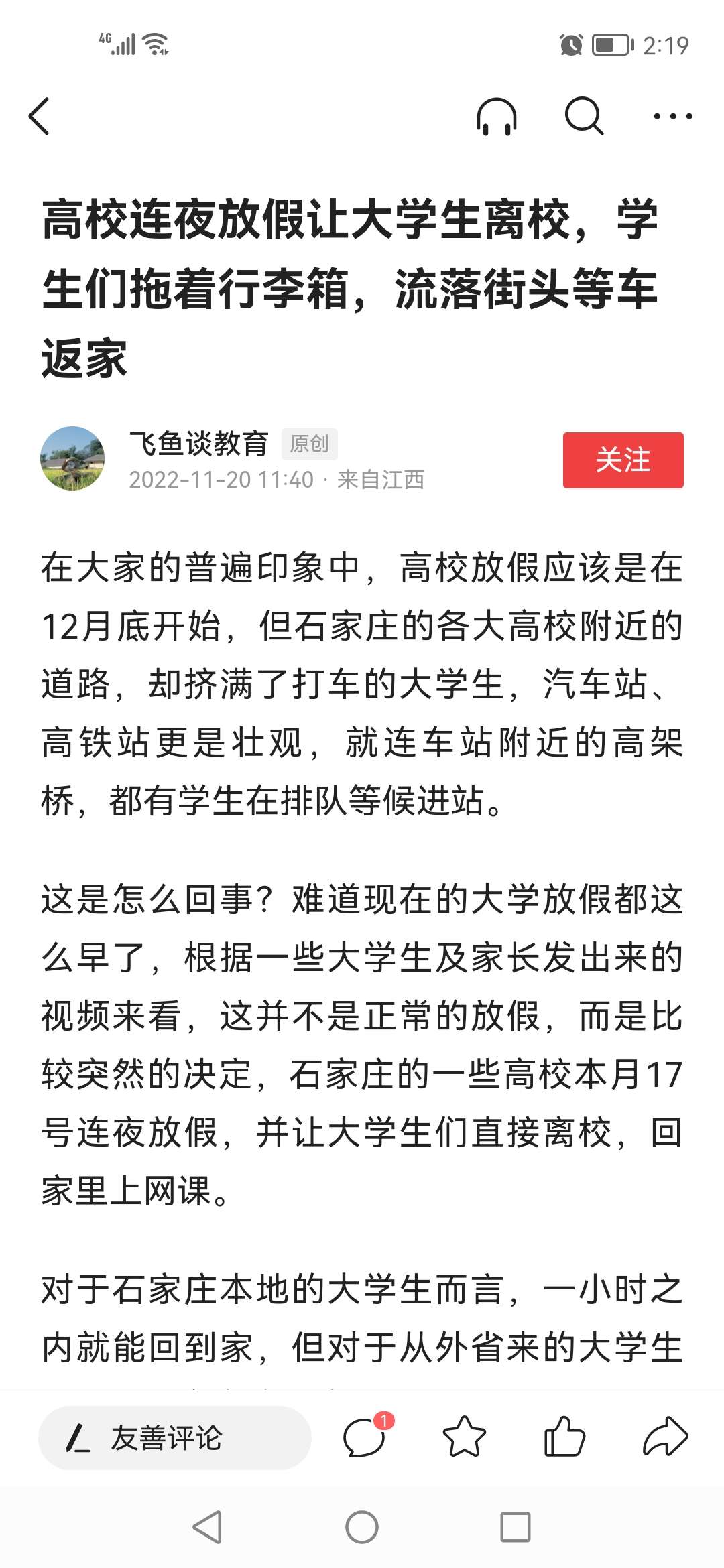This screenshot has width=724, height=1568.
Task: Open 飞鱼谈教育 author profile picture
Action: point(72,458)
